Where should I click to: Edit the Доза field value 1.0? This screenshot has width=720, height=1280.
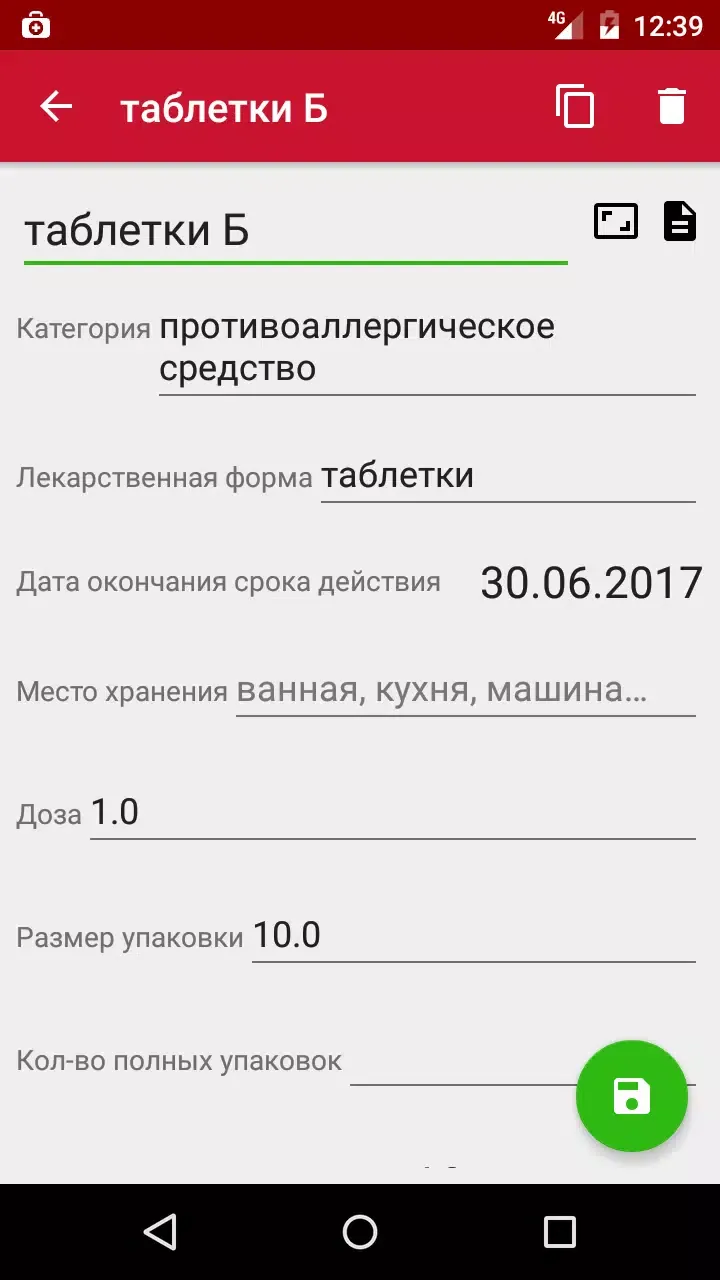pos(393,813)
